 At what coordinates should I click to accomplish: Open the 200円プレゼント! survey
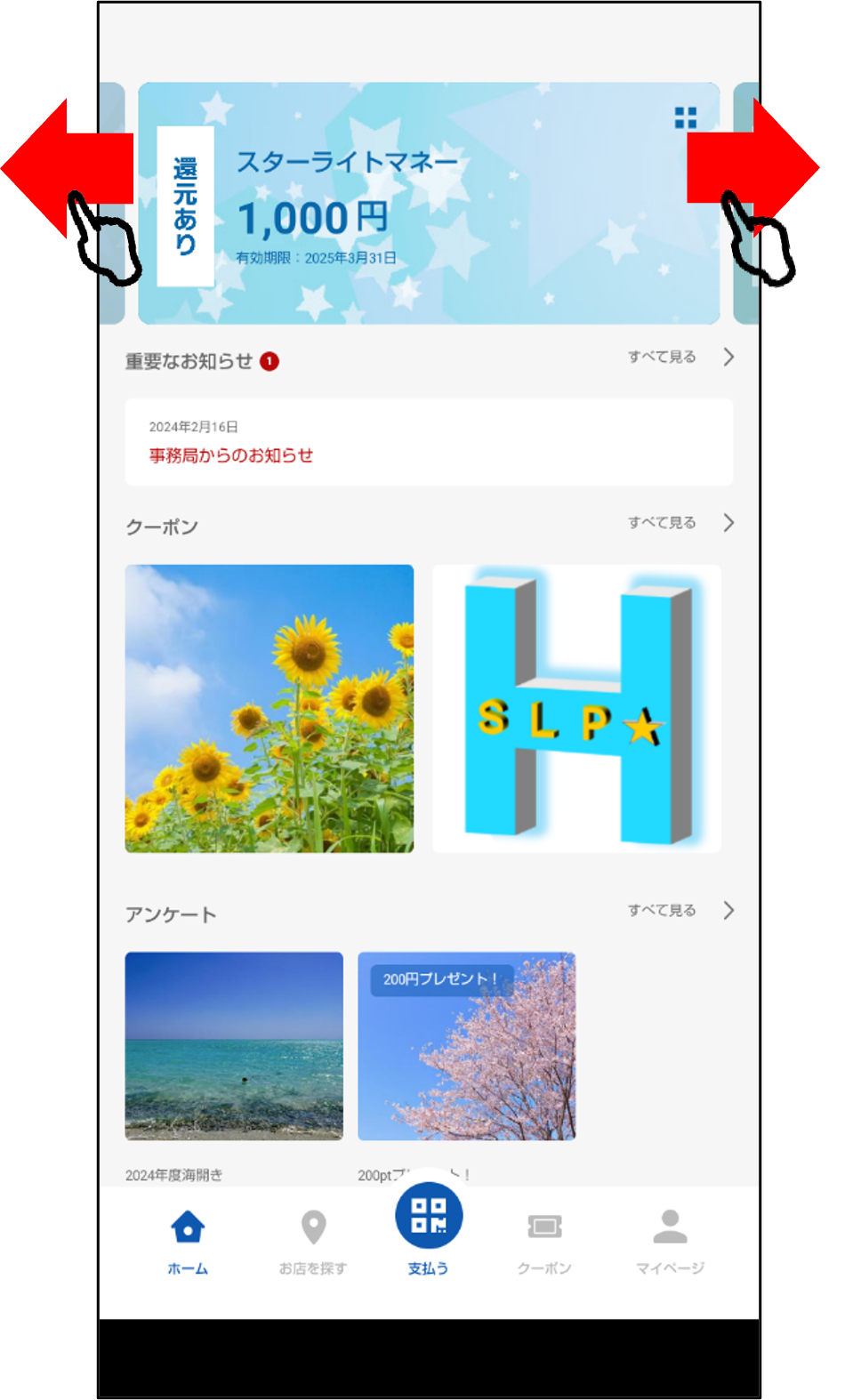(x=466, y=1046)
